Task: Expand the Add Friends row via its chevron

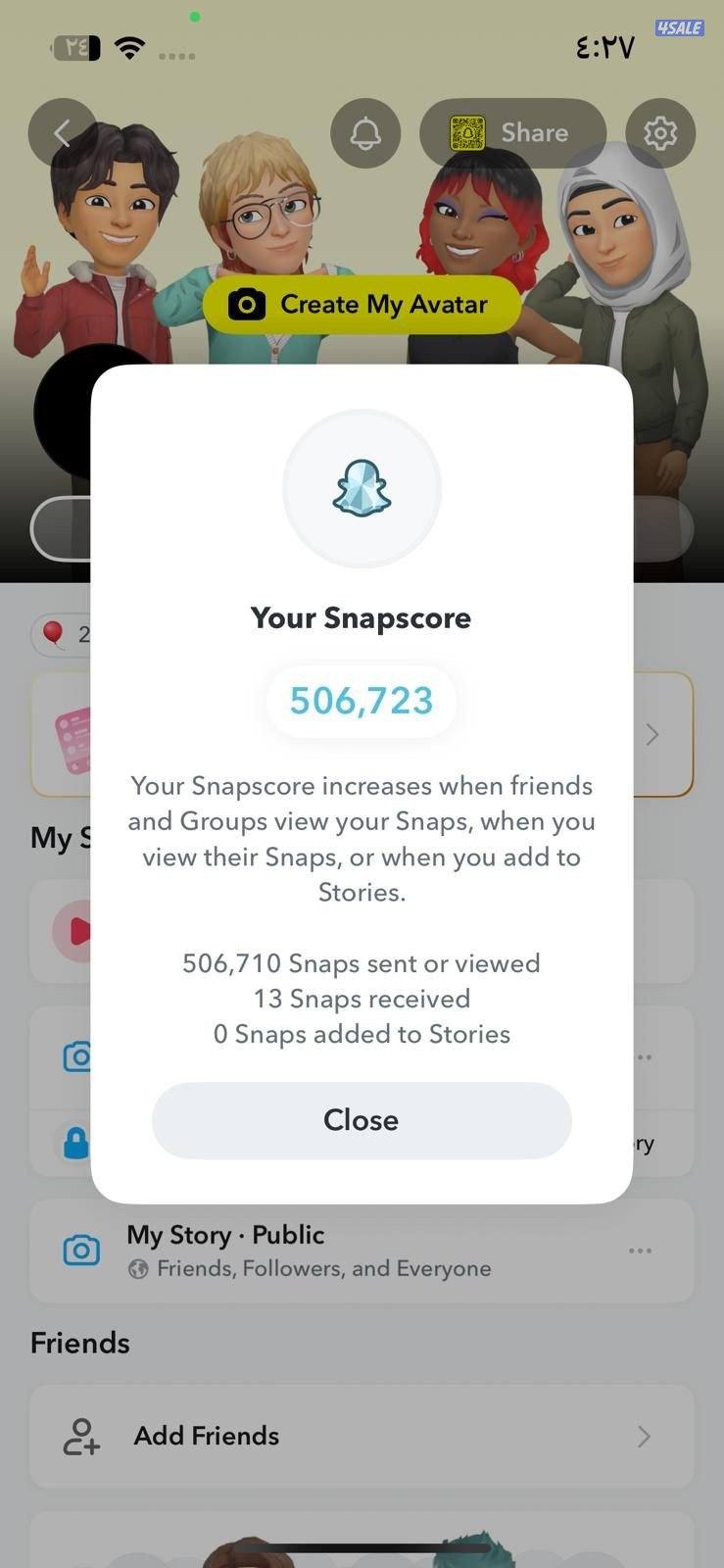Action: point(644,1436)
